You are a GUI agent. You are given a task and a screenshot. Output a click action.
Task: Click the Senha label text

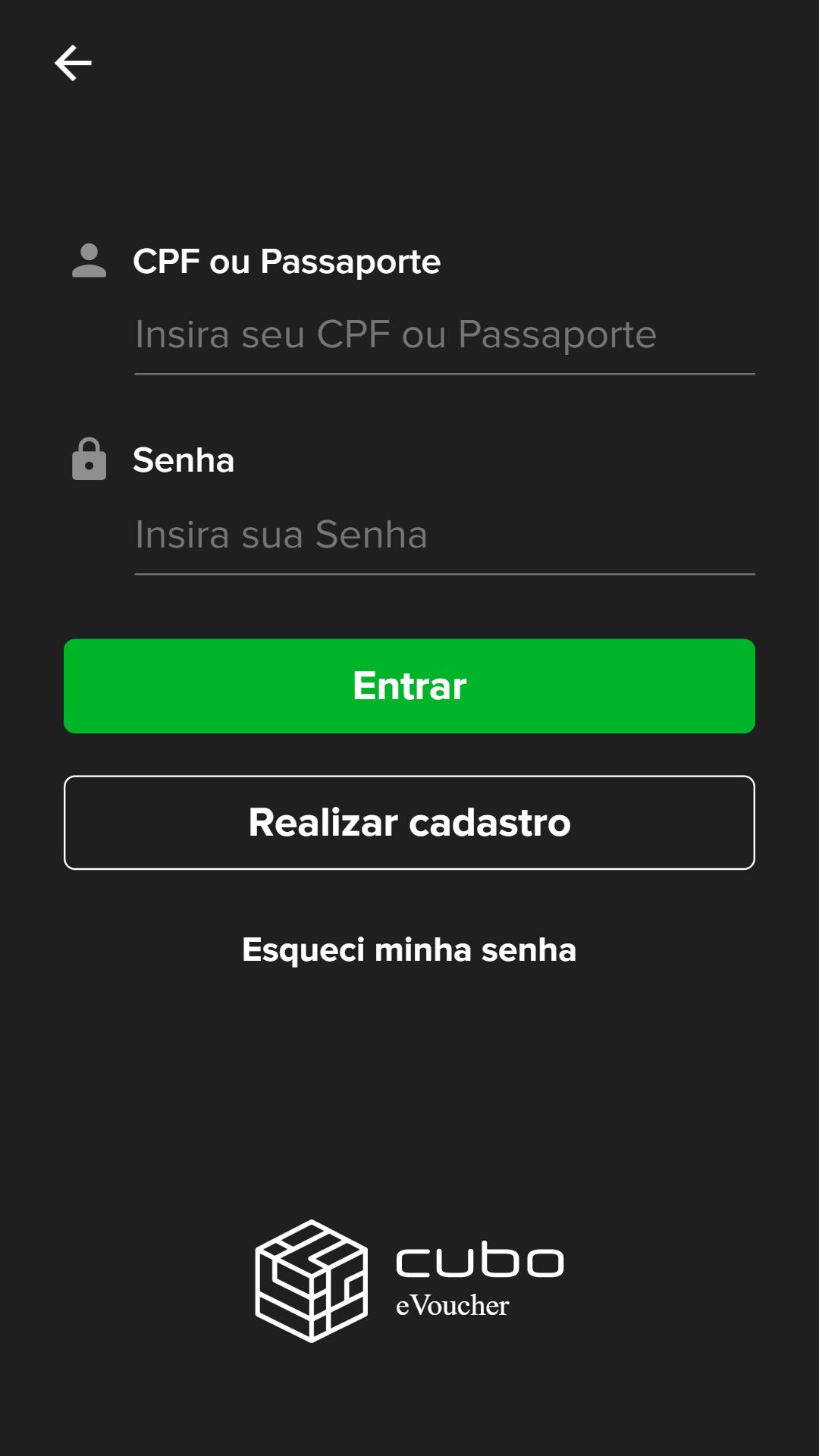coord(183,460)
